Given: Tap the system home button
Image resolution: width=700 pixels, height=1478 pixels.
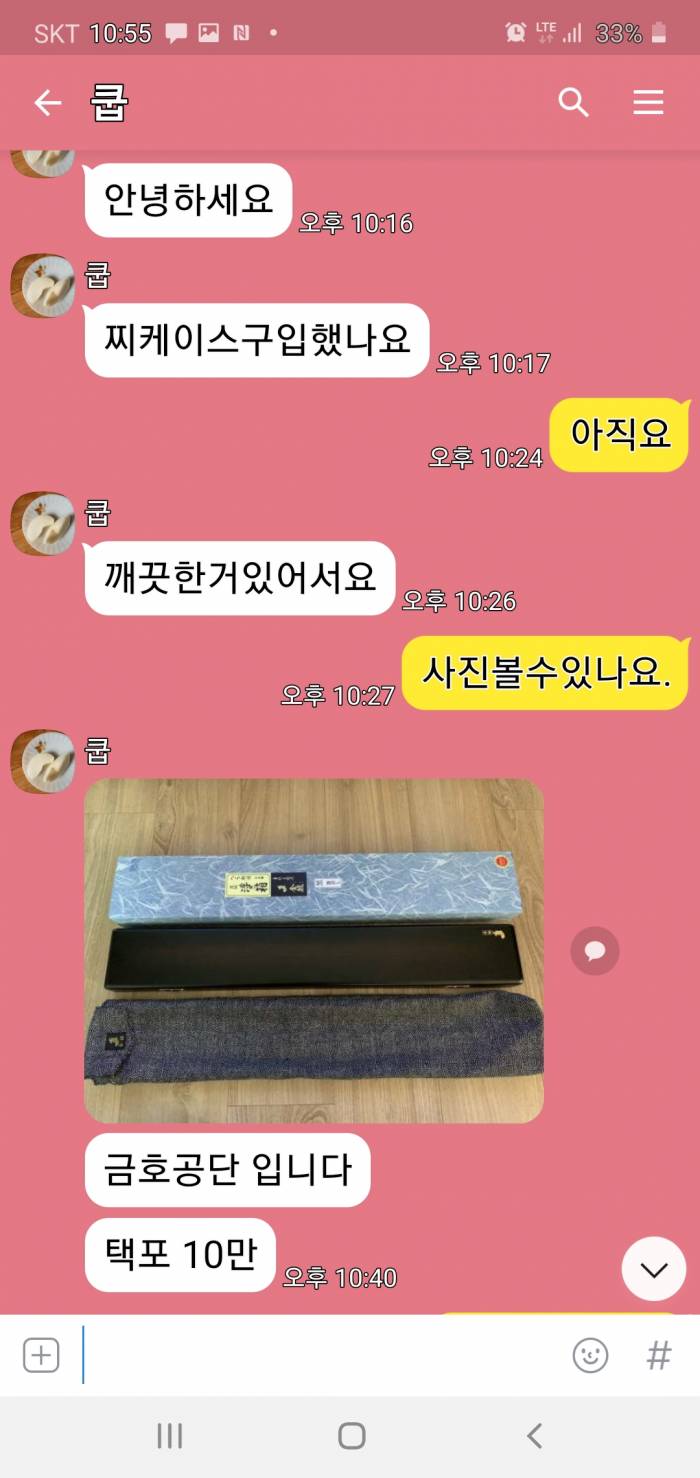Looking at the screenshot, I should coord(351,1436).
